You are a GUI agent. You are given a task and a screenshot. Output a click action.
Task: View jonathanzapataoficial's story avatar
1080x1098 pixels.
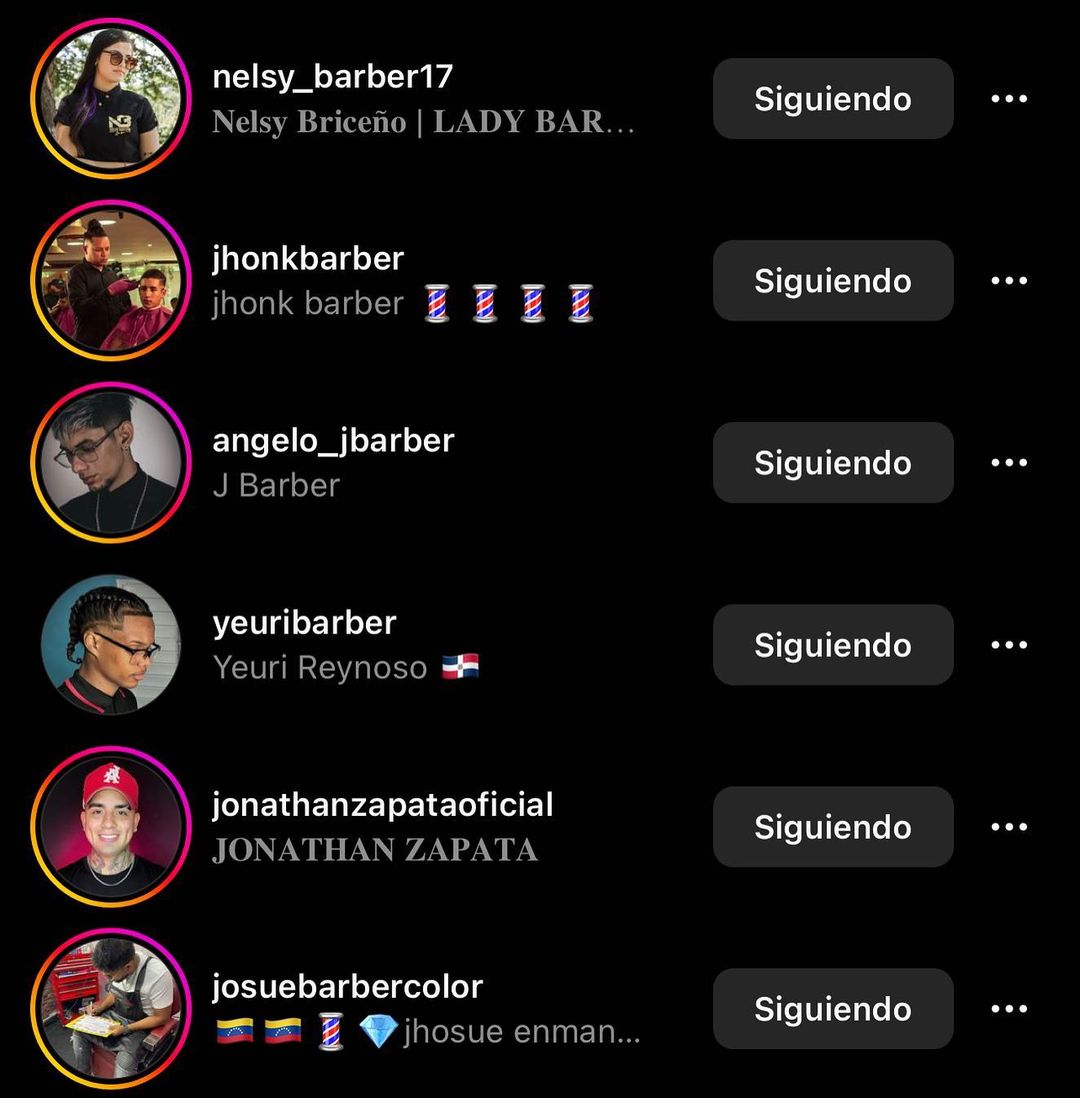tap(111, 826)
